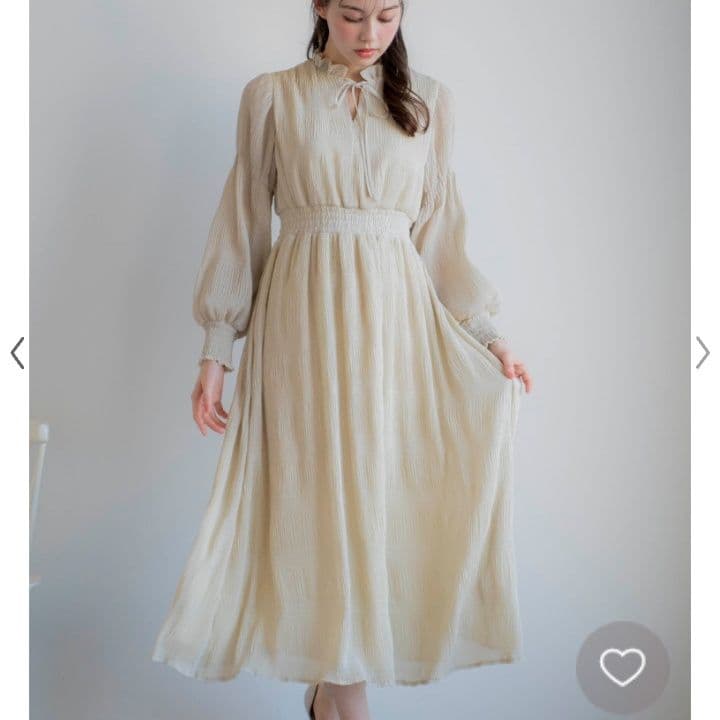720x720 pixels.
Task: Go to the previous product image
Action: tap(17, 353)
